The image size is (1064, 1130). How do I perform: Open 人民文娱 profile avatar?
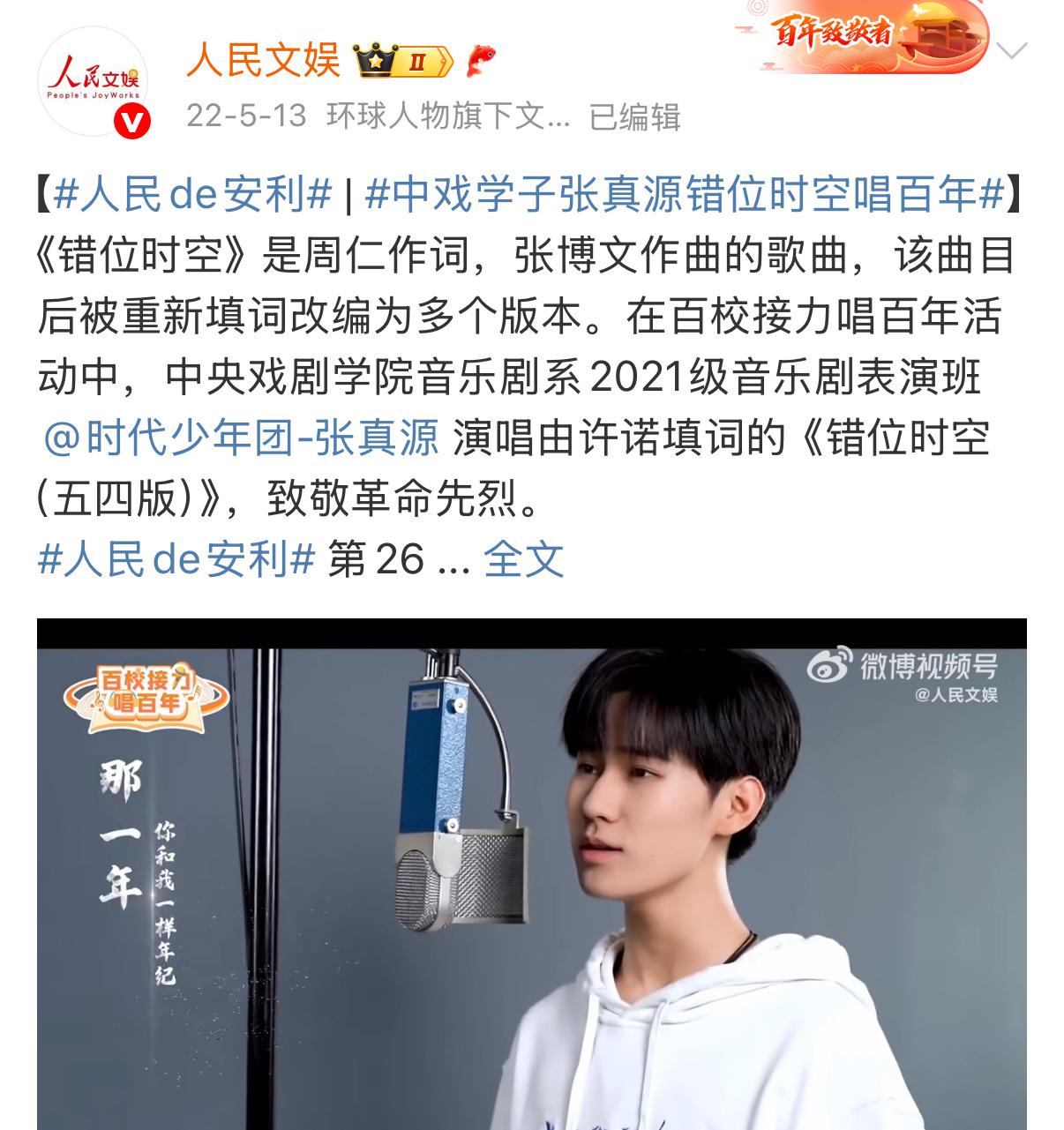[93, 82]
